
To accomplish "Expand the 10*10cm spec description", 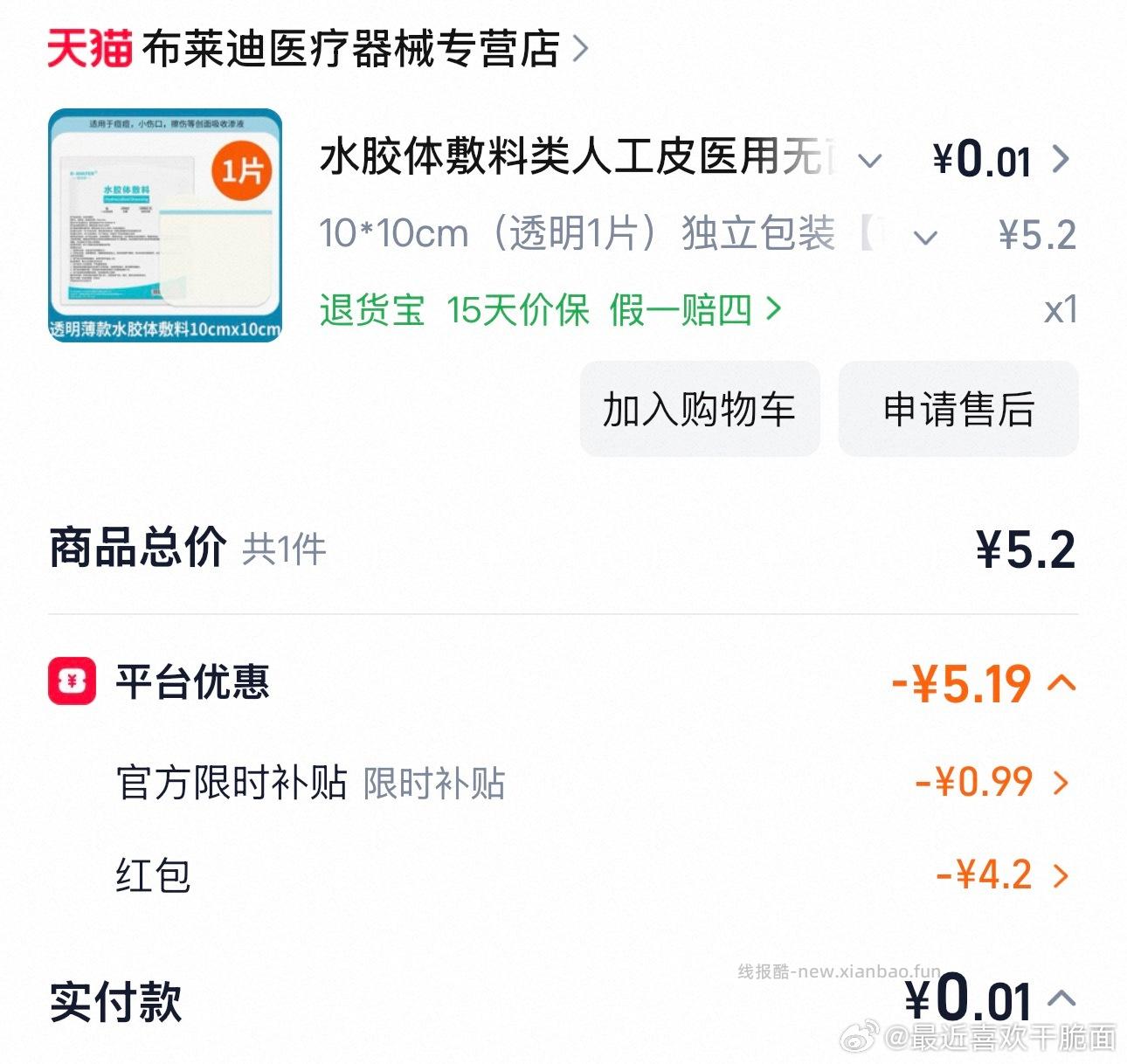I will [925, 237].
